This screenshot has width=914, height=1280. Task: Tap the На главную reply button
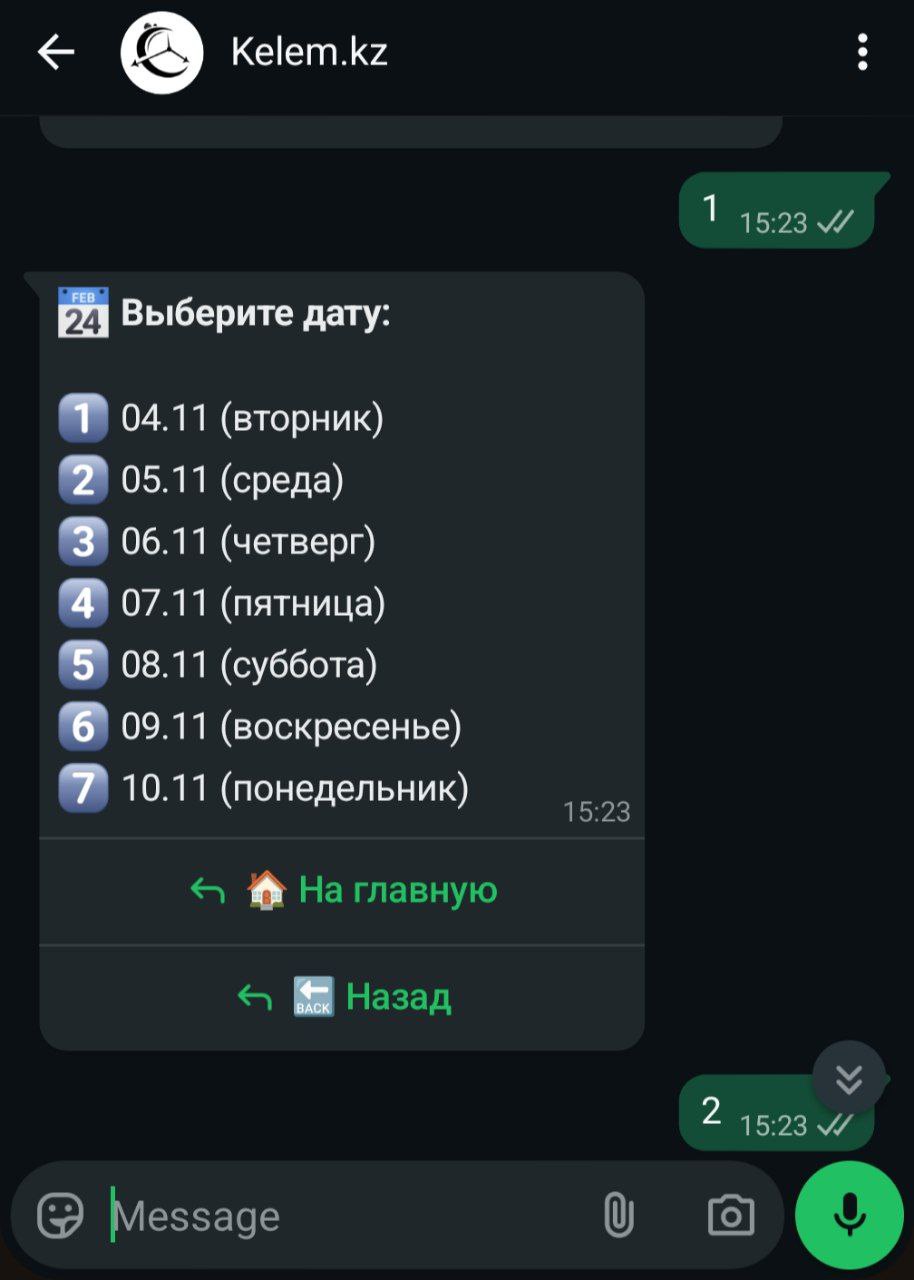343,890
